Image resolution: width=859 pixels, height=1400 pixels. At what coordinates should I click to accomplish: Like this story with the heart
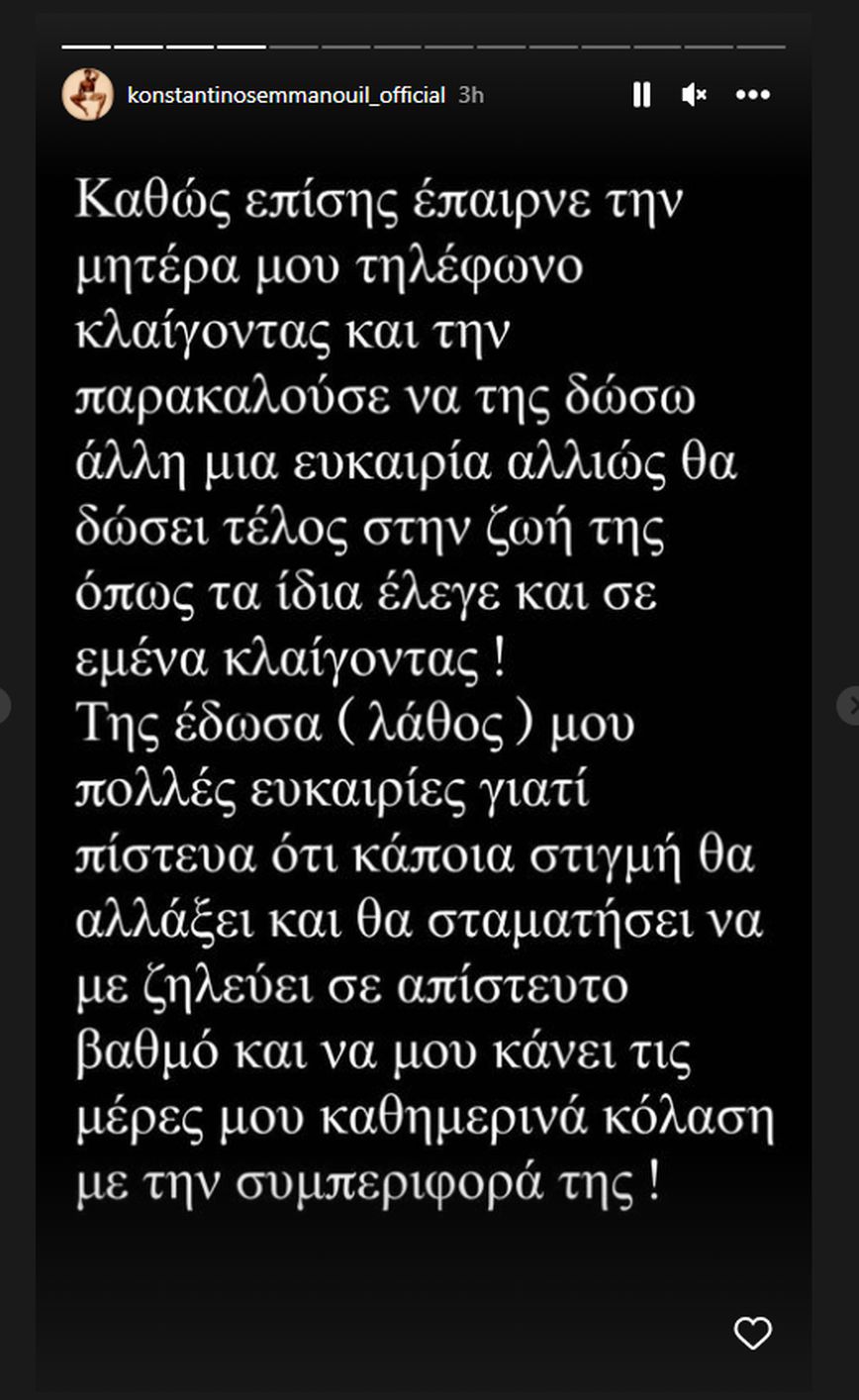click(752, 1333)
